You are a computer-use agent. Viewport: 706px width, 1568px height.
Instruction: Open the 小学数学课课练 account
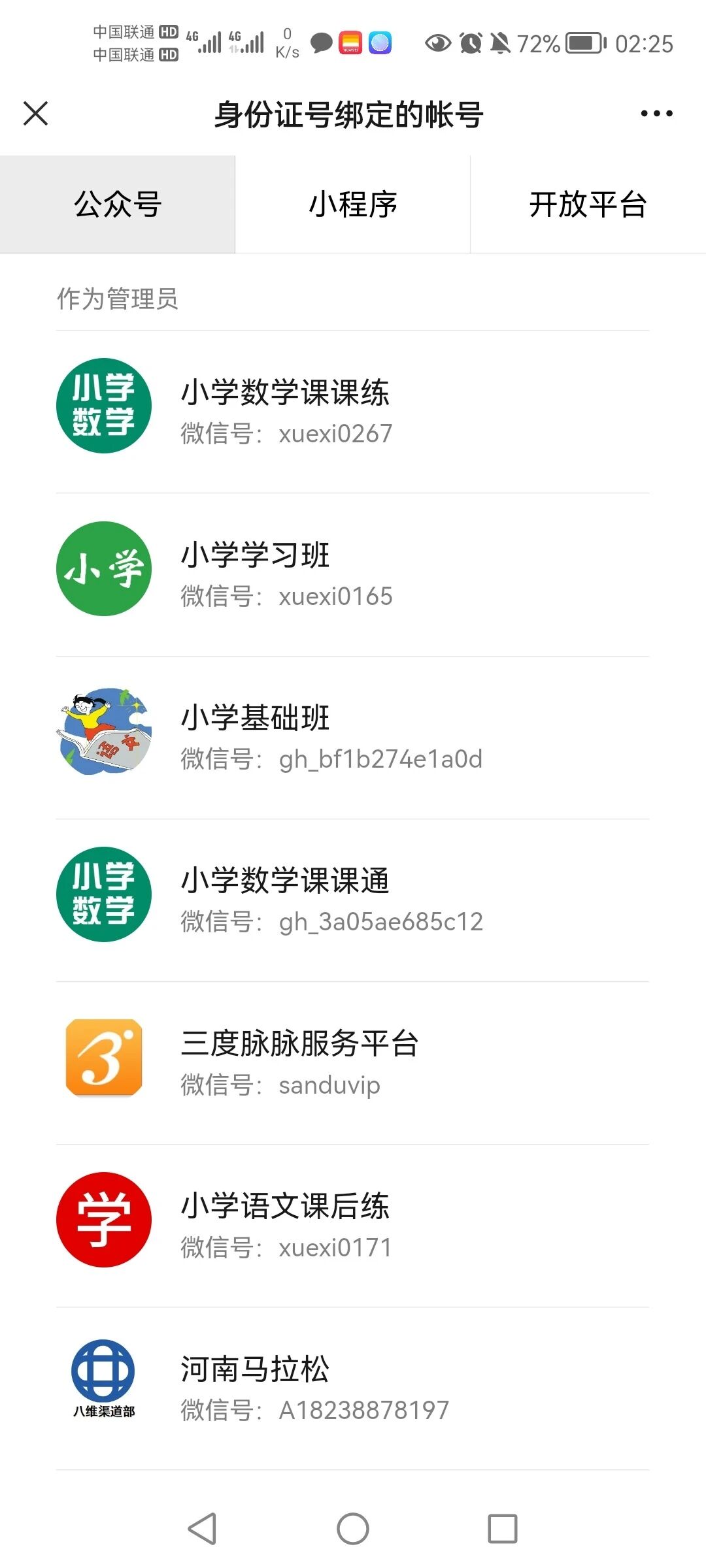pyautogui.click(x=352, y=412)
